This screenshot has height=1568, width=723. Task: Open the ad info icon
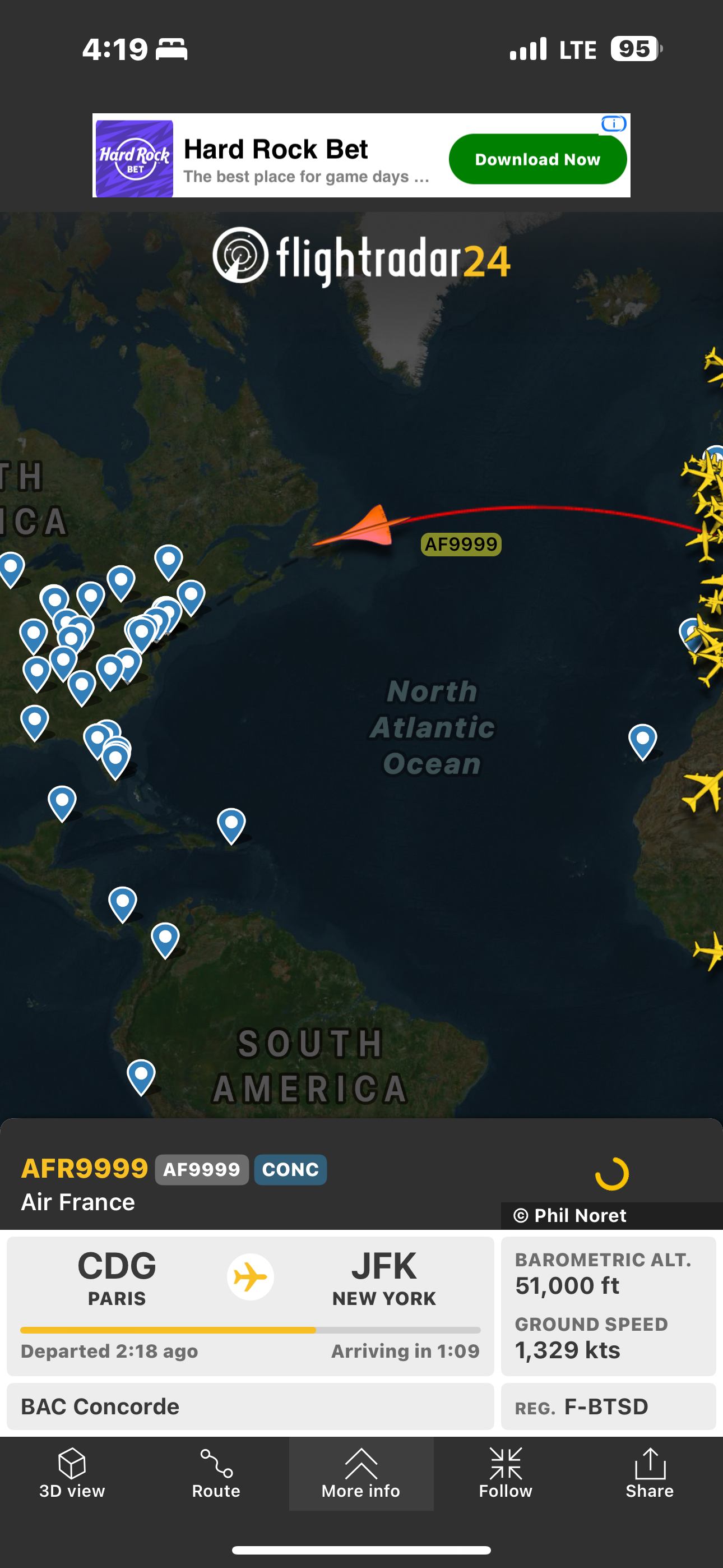[613, 124]
